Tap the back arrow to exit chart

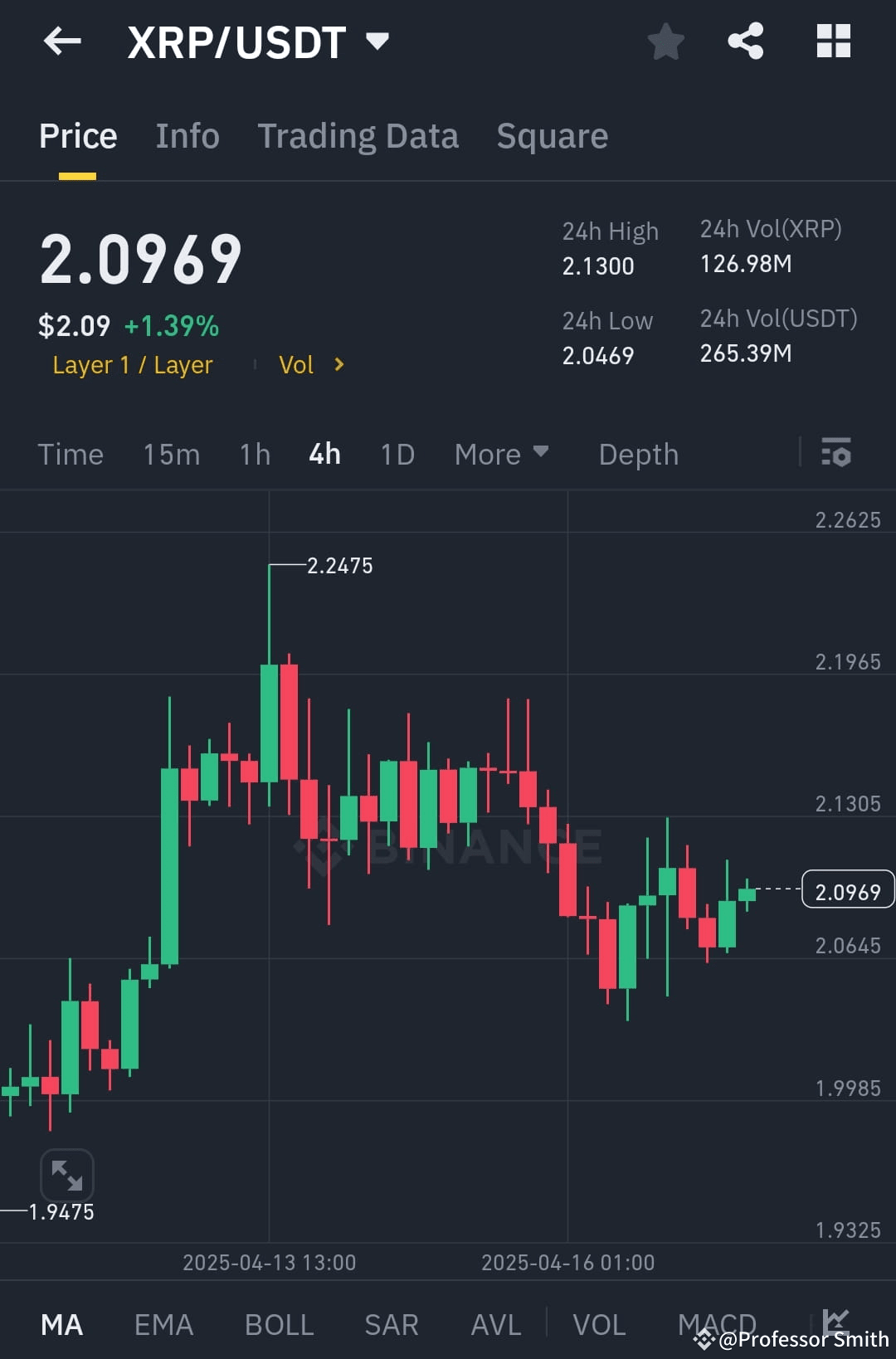[61, 41]
